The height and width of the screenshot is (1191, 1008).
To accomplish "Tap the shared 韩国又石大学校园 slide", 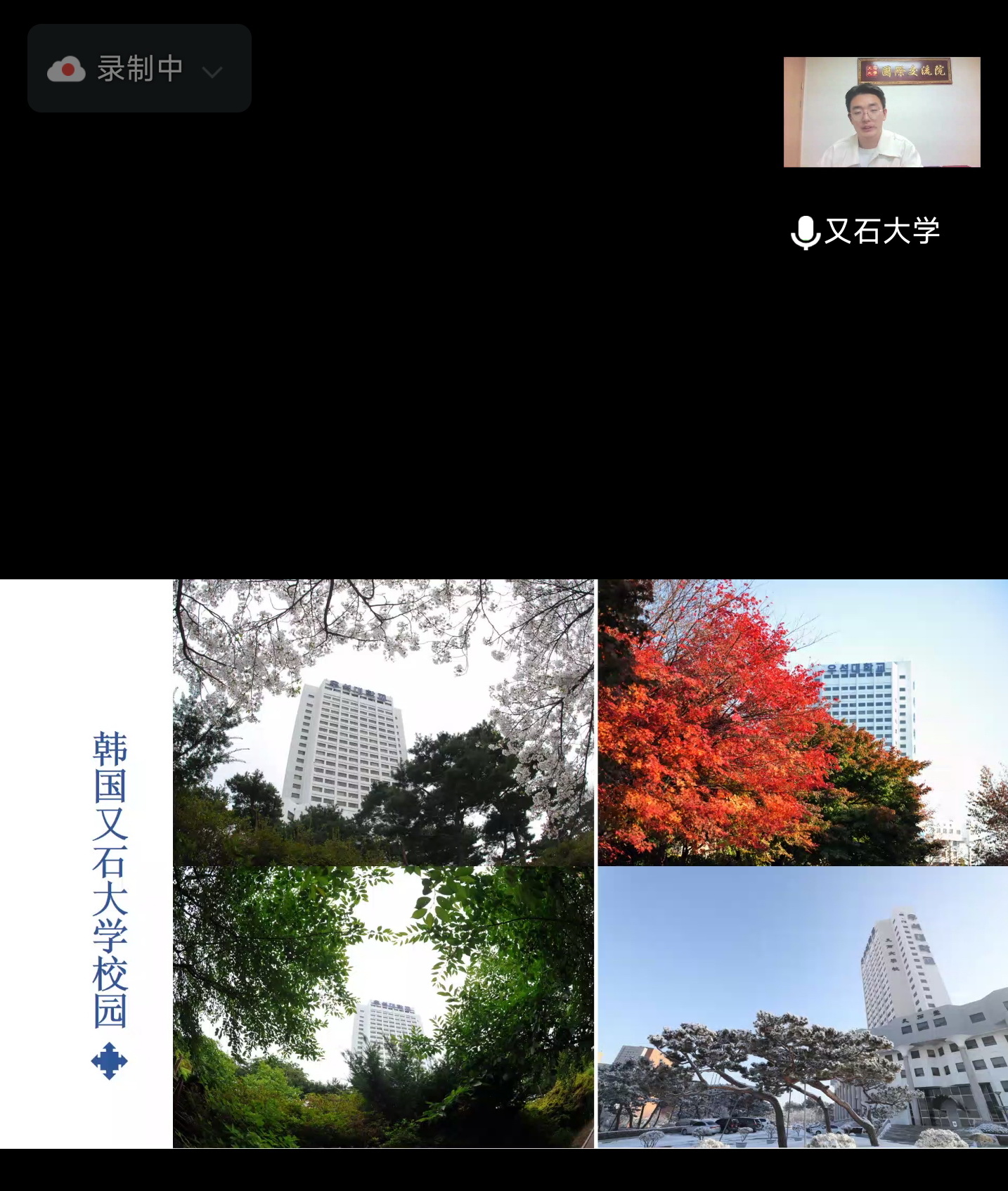I will [x=503, y=863].
